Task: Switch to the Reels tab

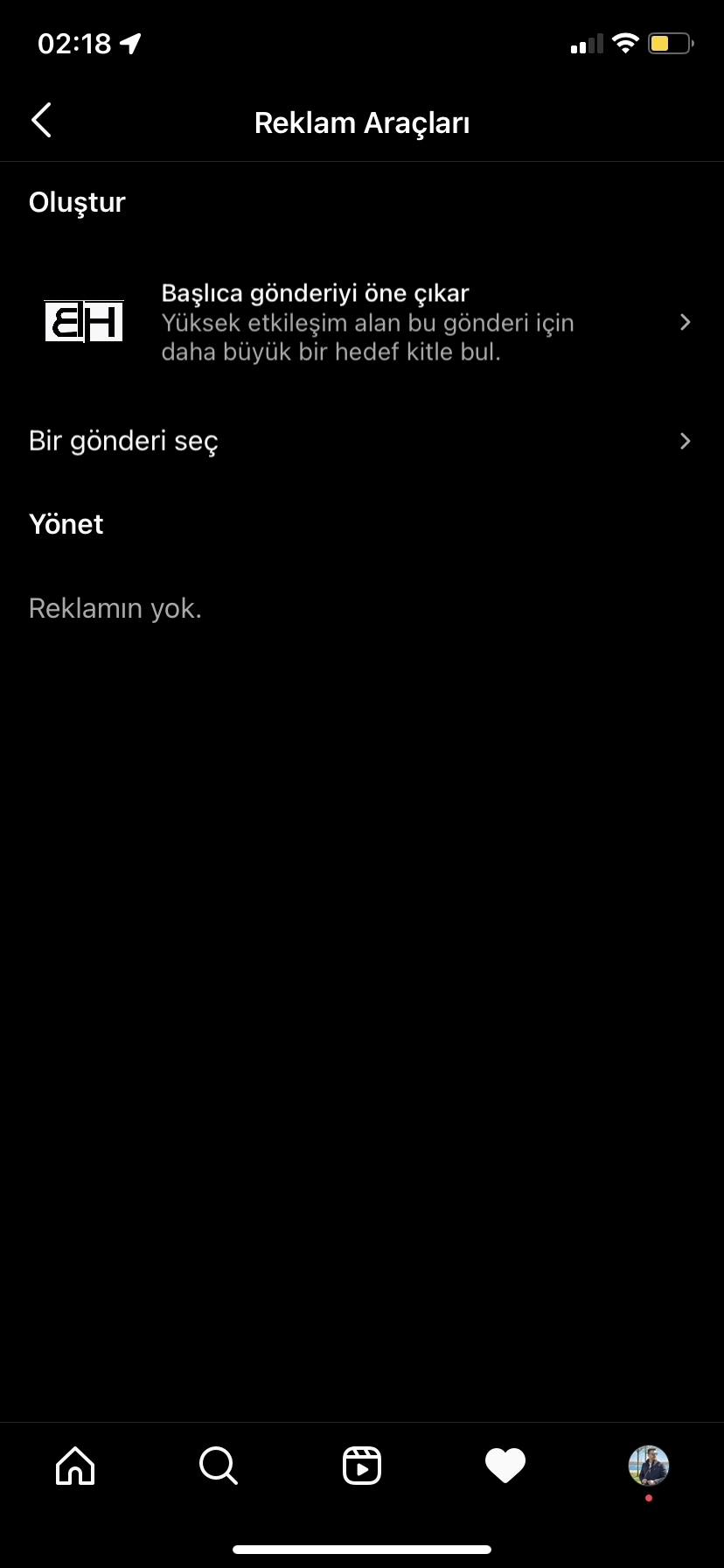Action: click(362, 1465)
